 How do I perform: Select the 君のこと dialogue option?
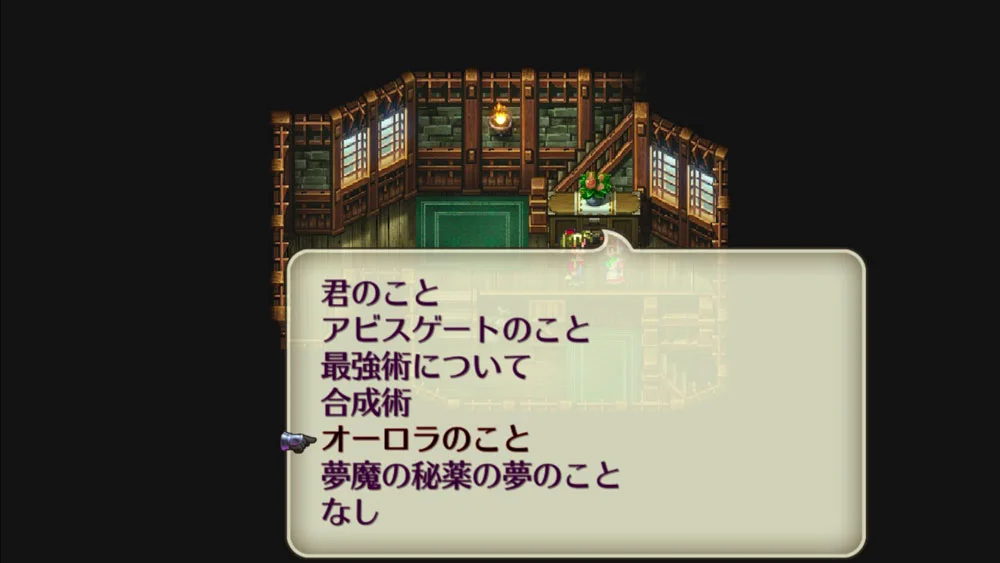pos(379,294)
